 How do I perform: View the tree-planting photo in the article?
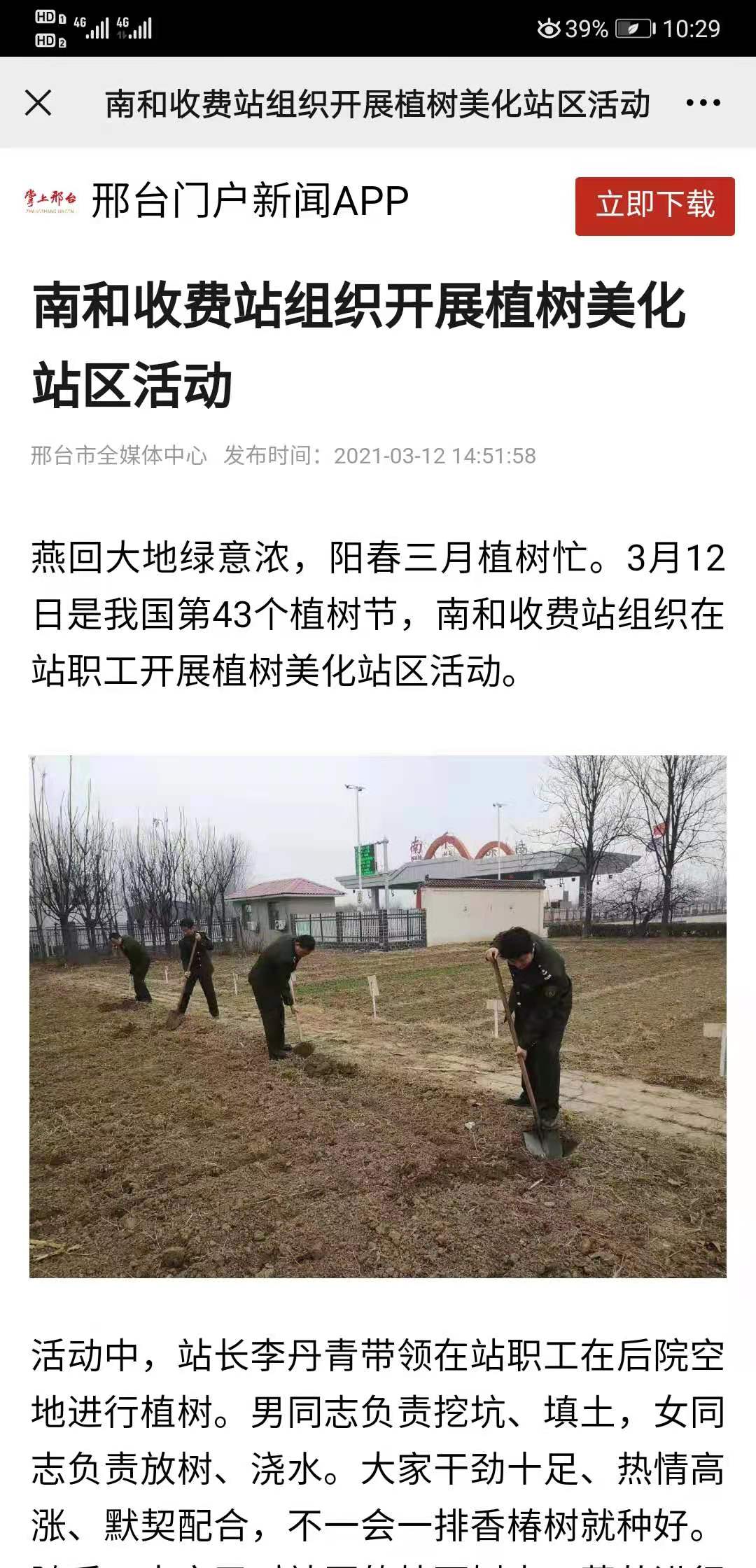click(378, 1015)
